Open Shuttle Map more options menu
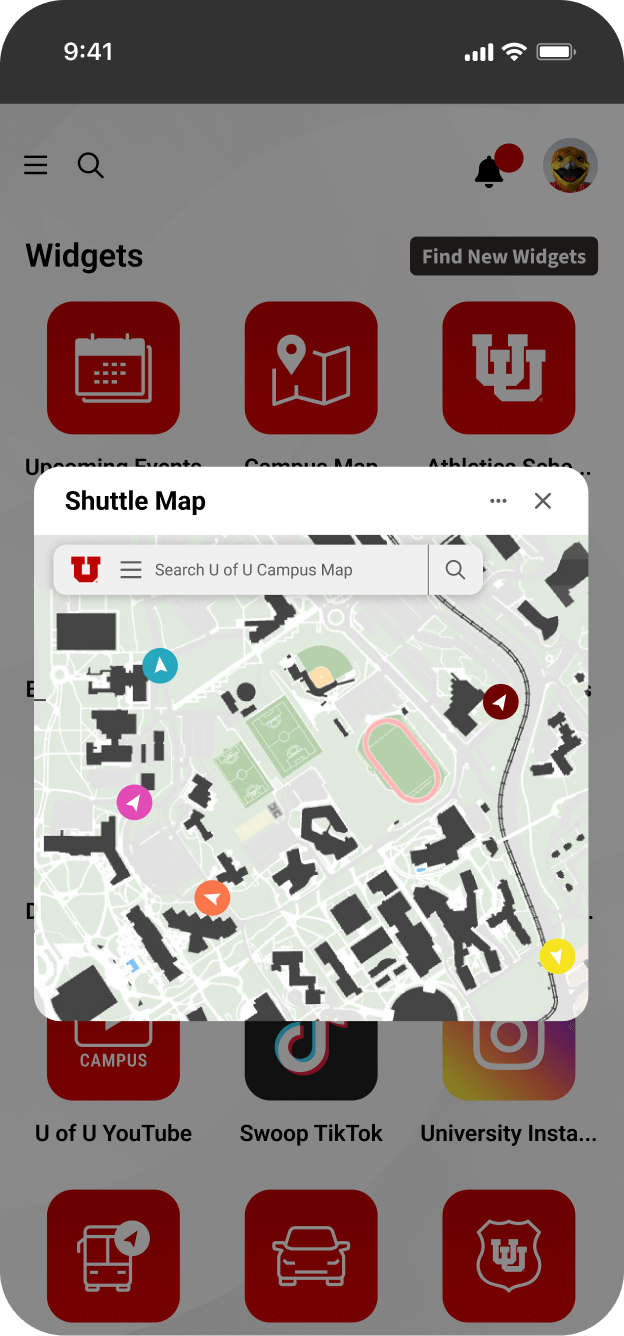The image size is (624, 1336). point(498,501)
